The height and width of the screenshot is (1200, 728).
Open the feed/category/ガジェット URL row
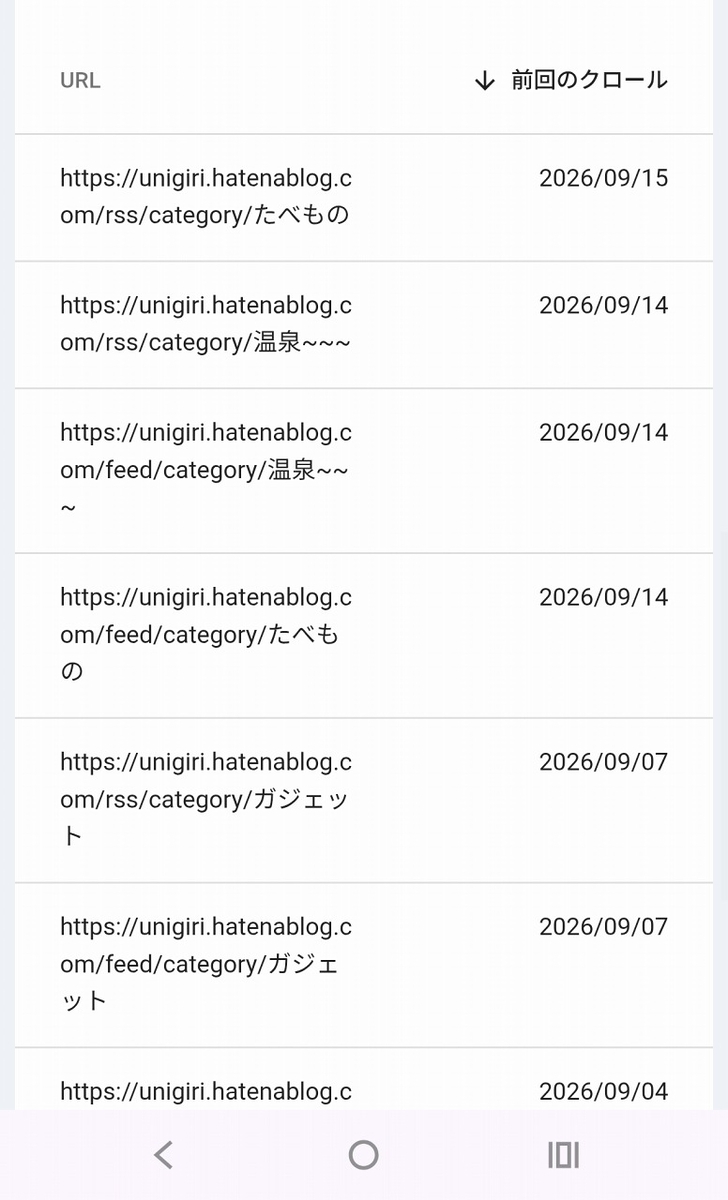click(364, 965)
